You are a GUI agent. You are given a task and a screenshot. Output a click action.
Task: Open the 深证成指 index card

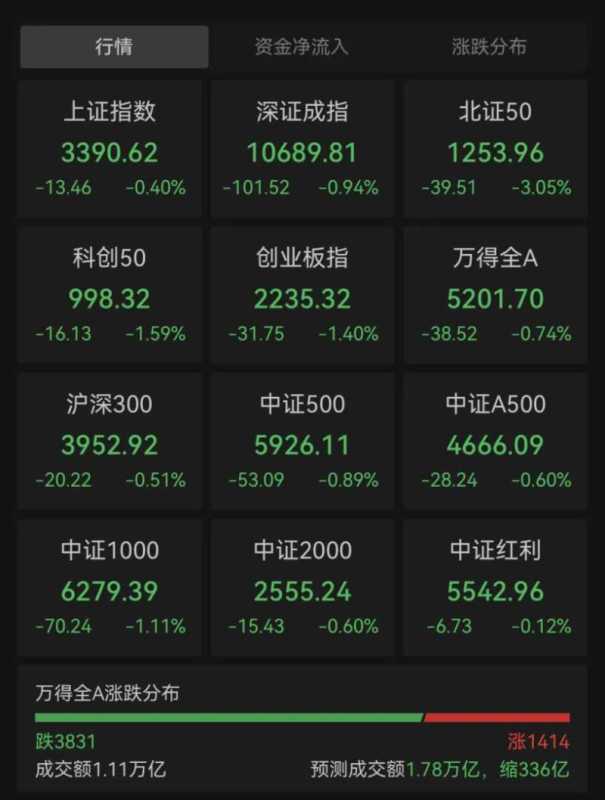302,150
